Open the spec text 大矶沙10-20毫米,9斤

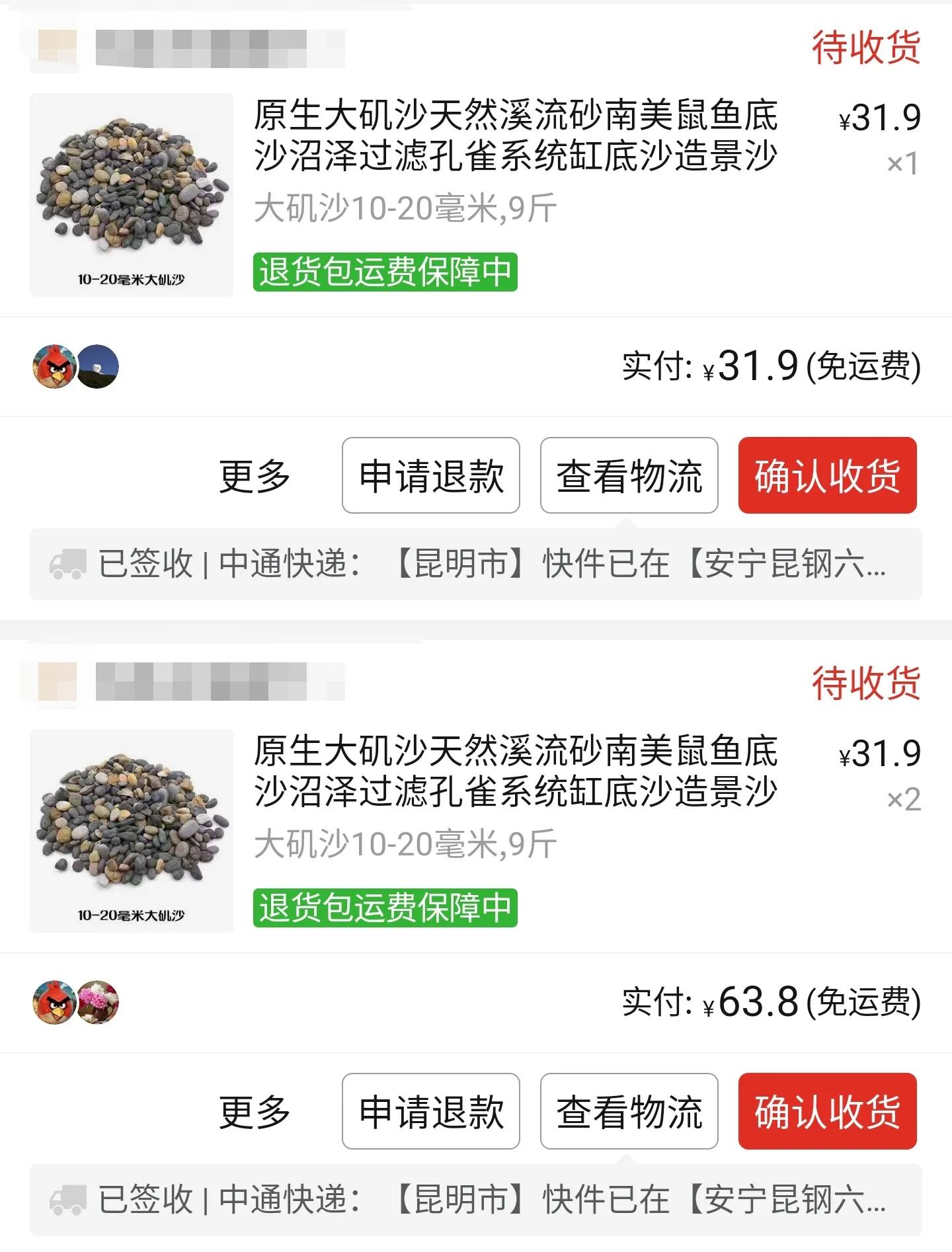(403, 208)
